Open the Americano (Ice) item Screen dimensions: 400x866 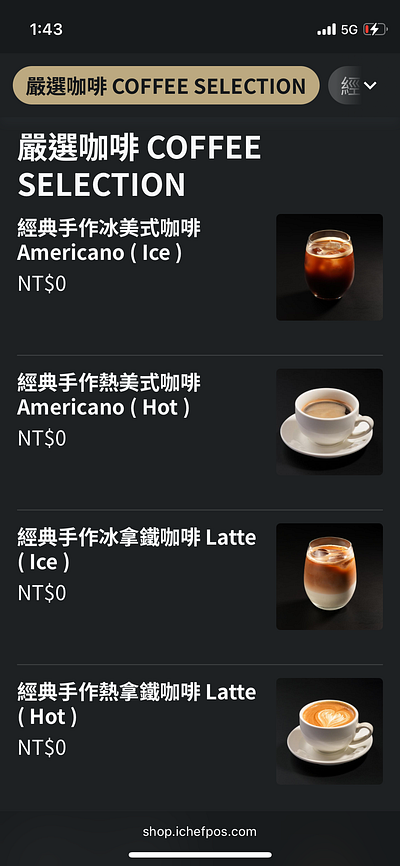click(x=200, y=267)
